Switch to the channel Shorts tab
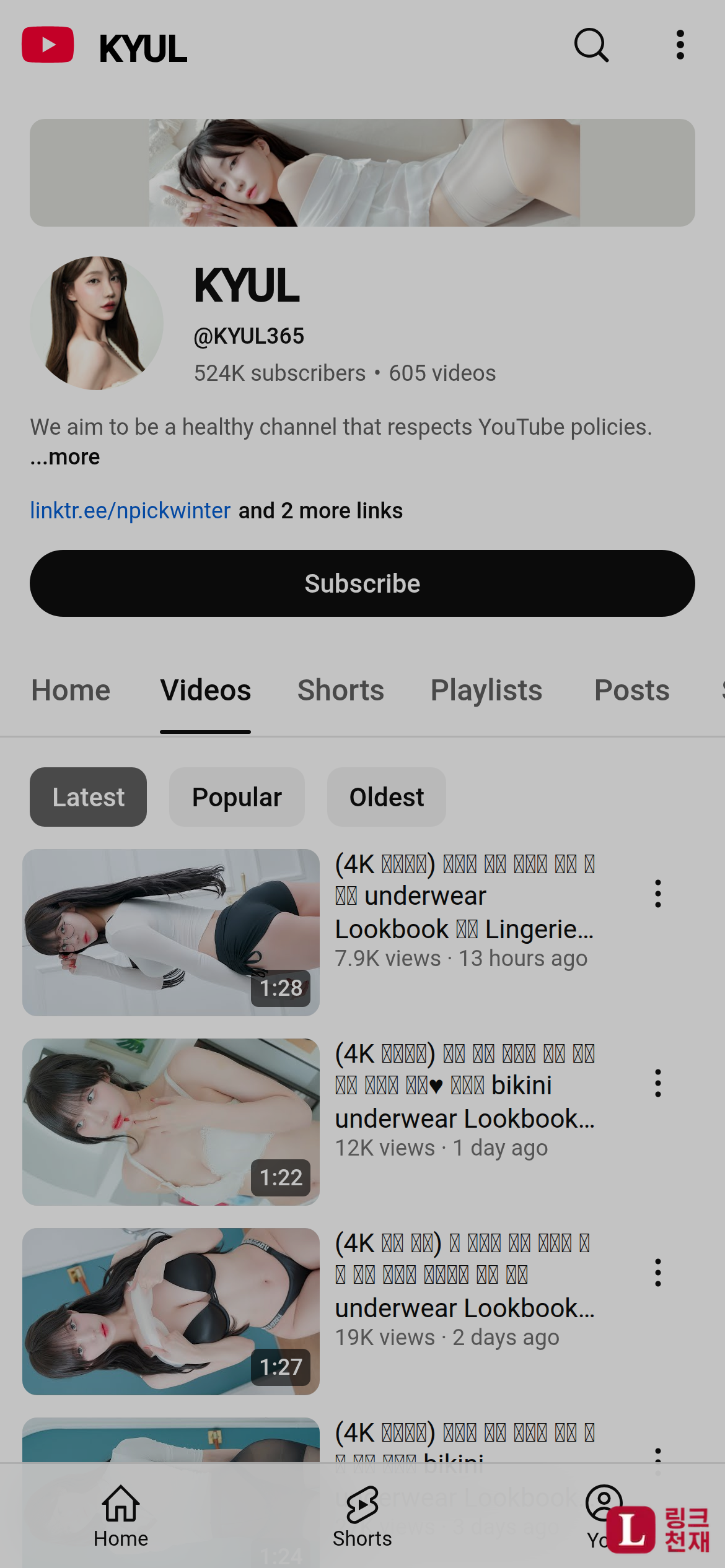 tap(340, 690)
